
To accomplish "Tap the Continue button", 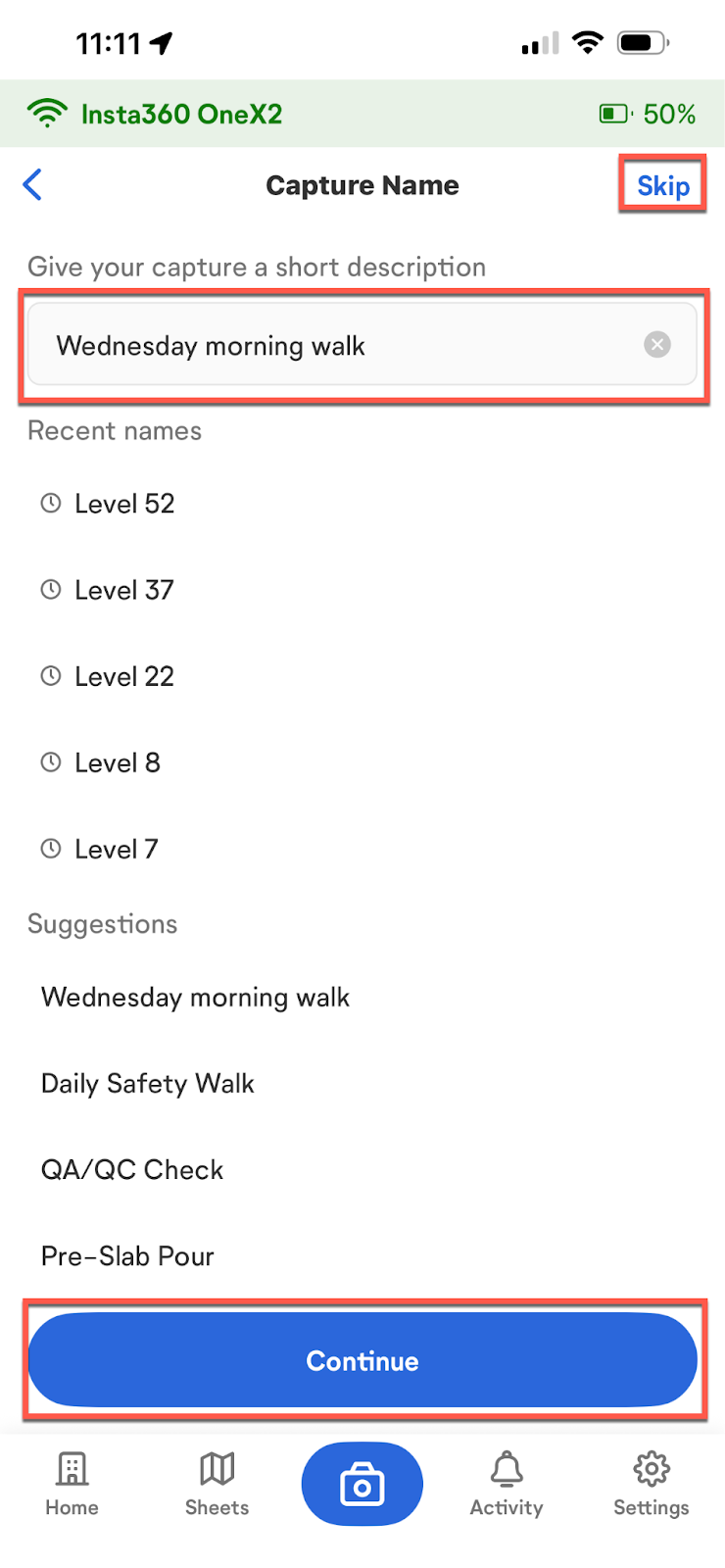I will [362, 1360].
